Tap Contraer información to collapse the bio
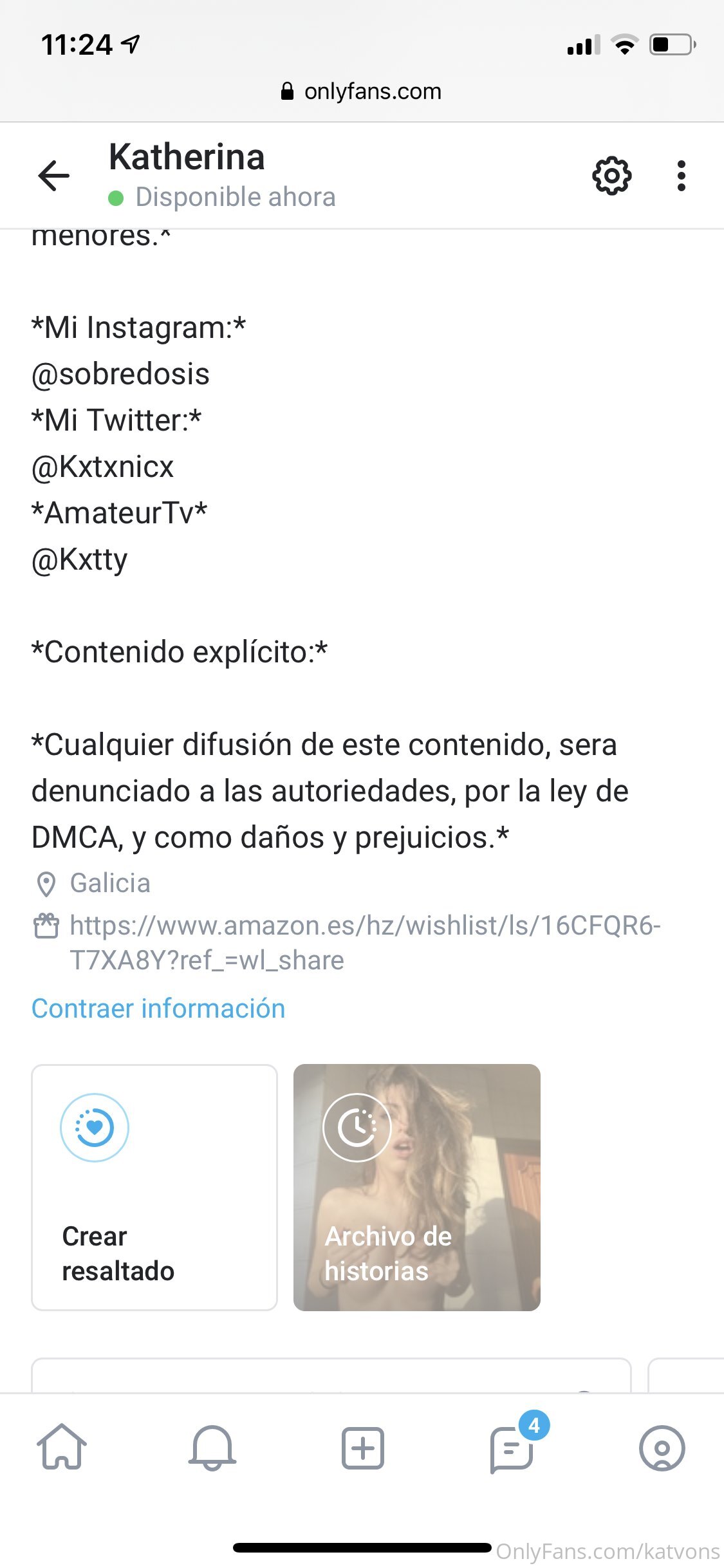724x1568 pixels. coord(158,1008)
